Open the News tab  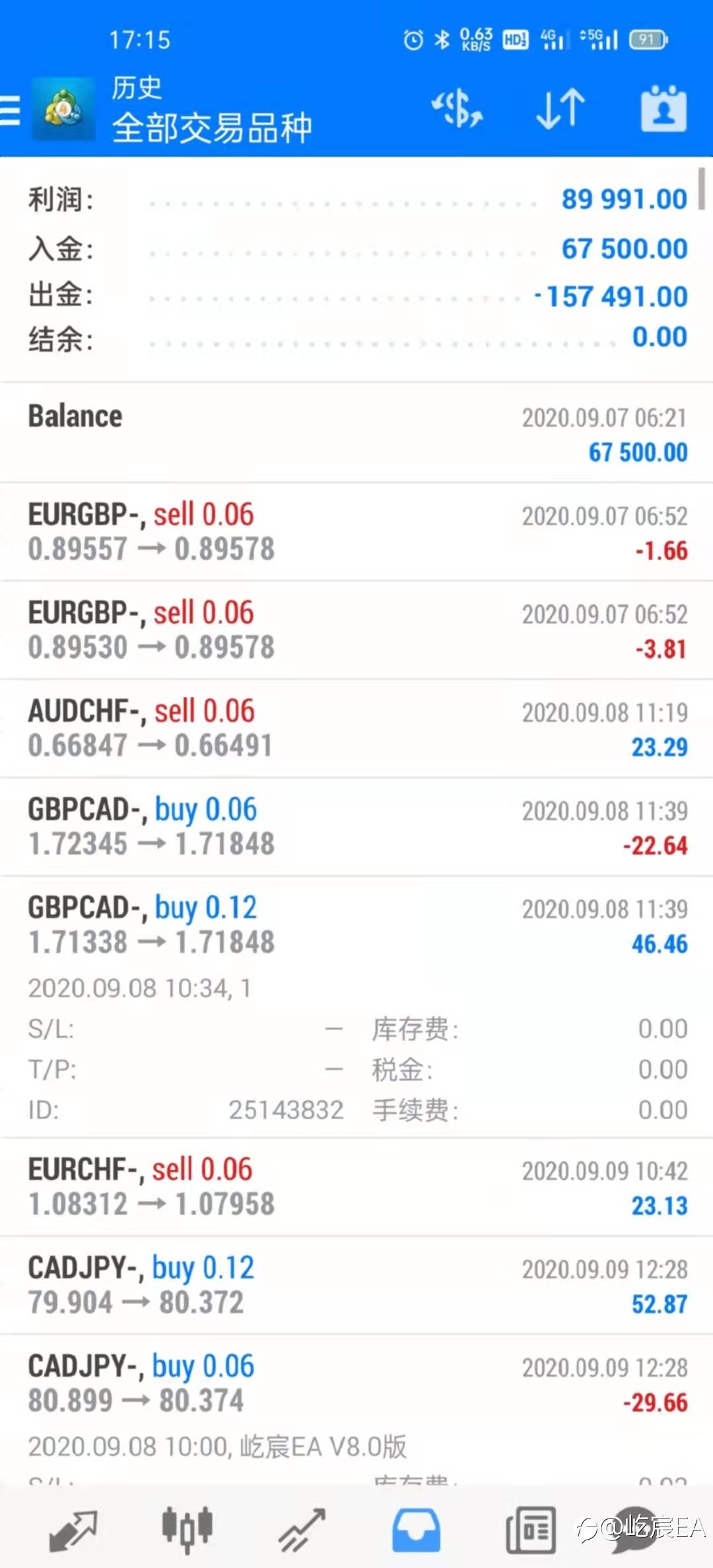pos(530,1531)
